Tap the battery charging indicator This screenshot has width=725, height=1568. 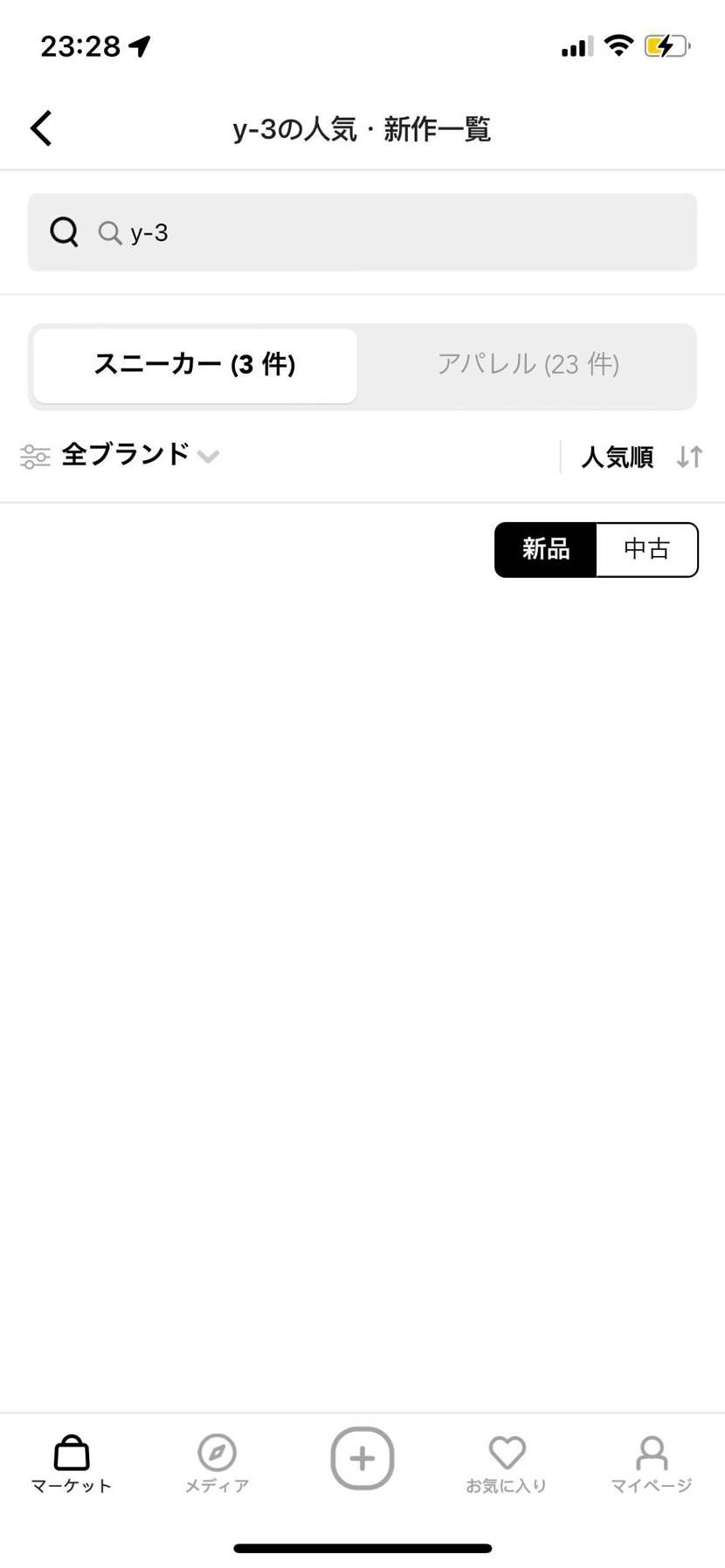666,45
